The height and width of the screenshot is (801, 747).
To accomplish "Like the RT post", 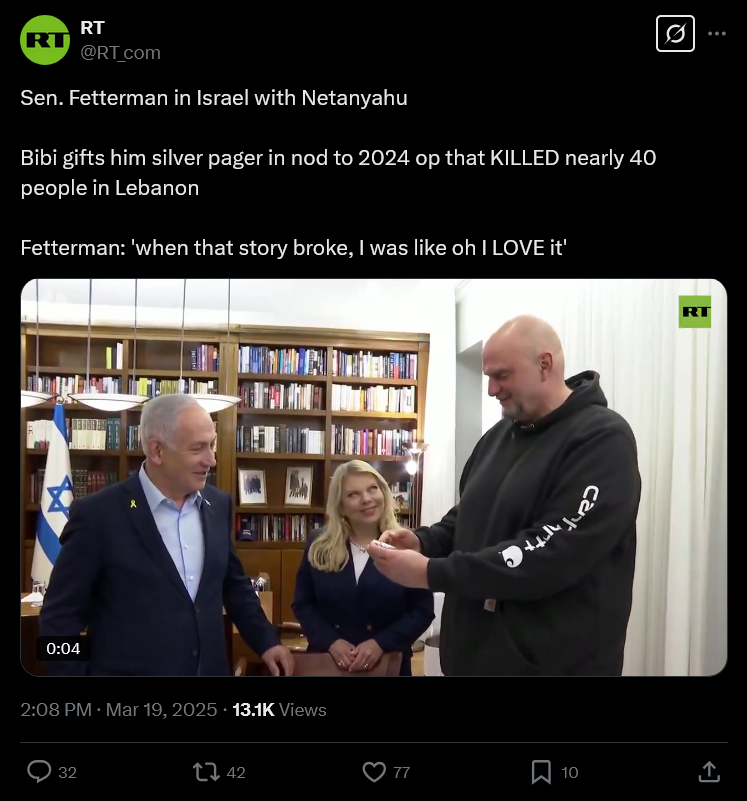I will [x=374, y=771].
